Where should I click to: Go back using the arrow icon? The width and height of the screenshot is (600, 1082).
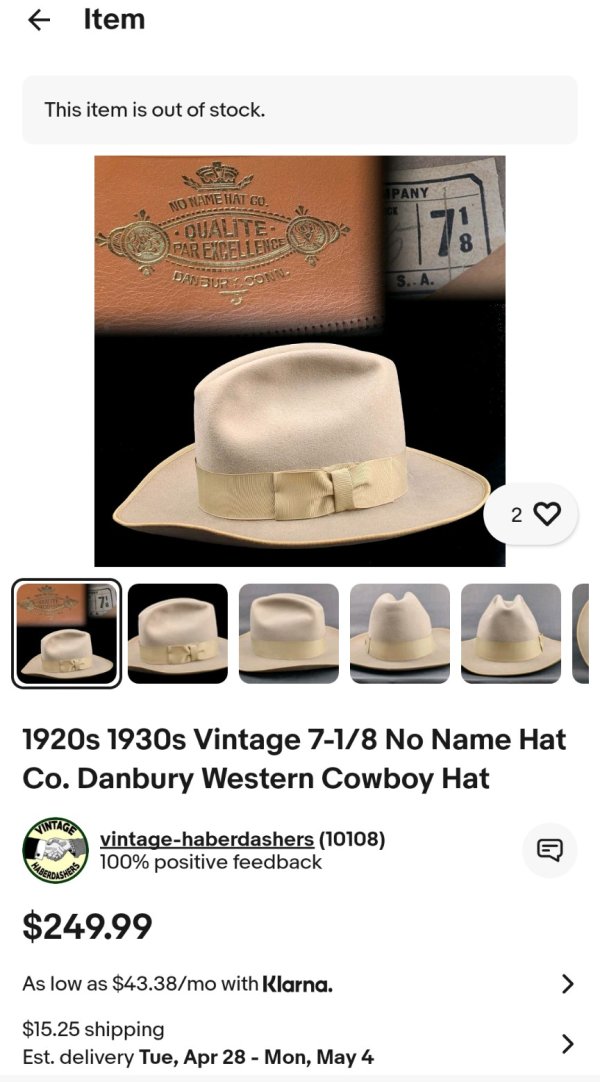(39, 20)
